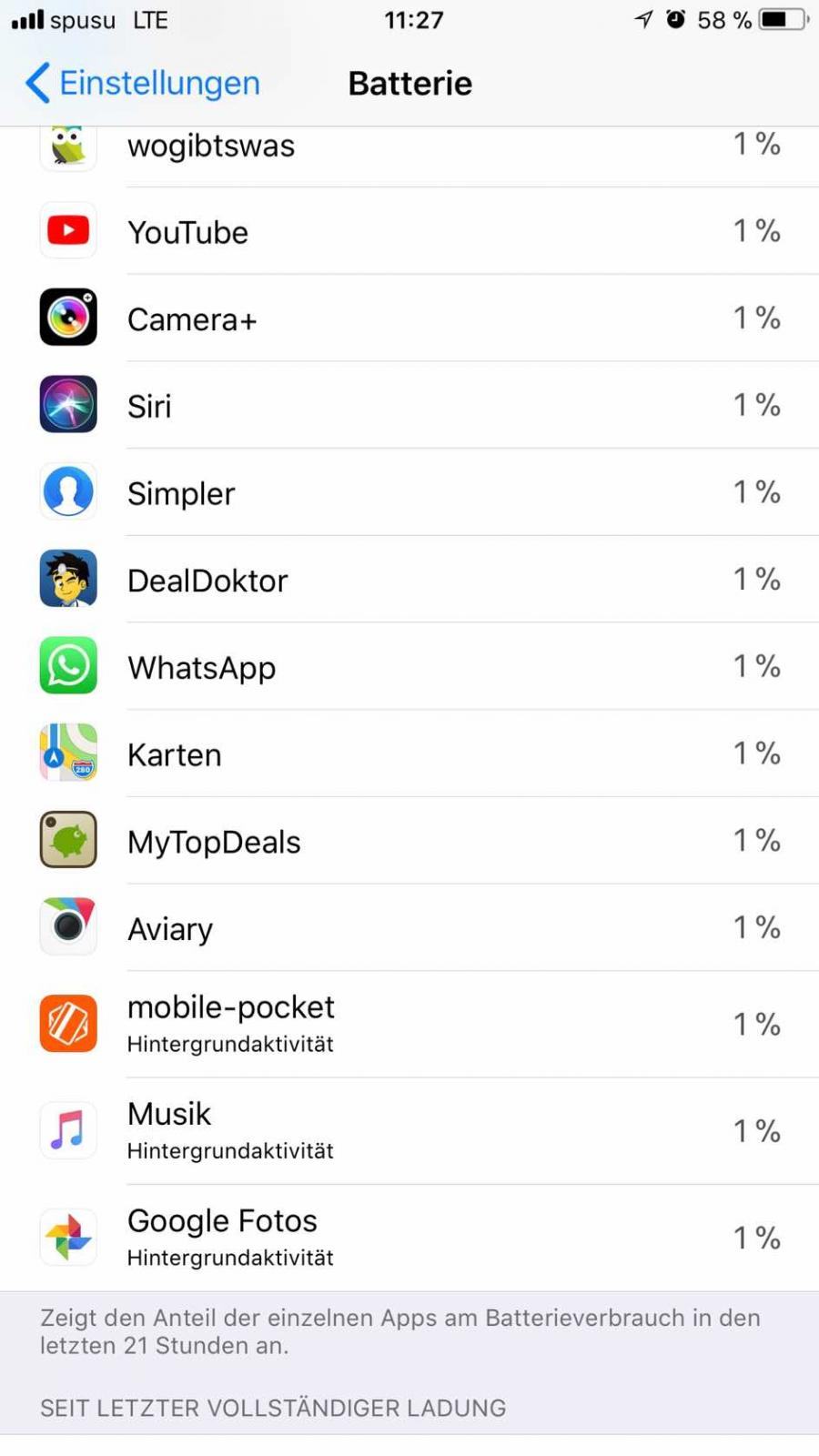The height and width of the screenshot is (1456, 819).
Task: Tap the YouTube battery usage row
Action: coord(409,232)
